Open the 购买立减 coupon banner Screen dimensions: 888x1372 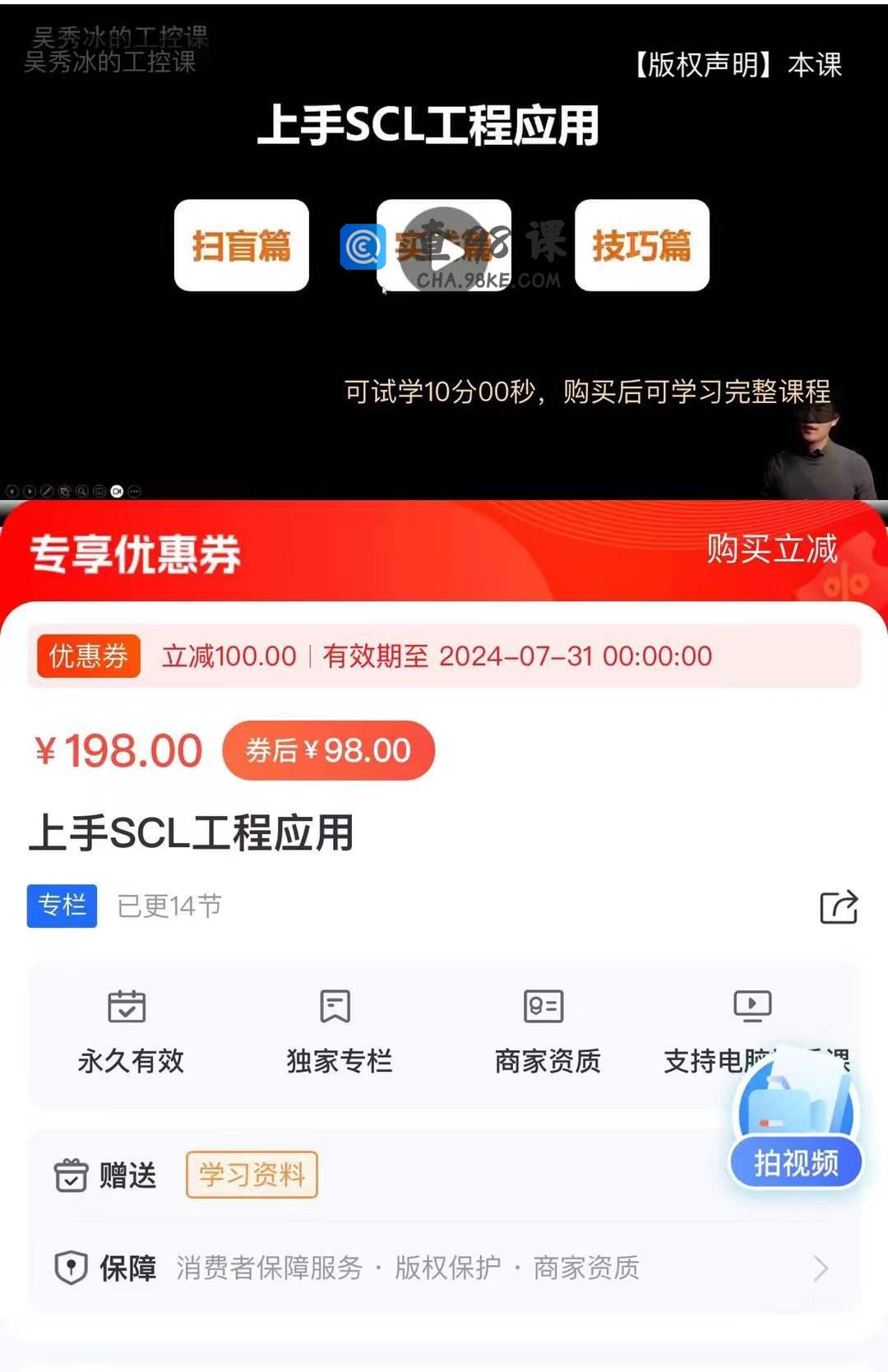tap(771, 549)
